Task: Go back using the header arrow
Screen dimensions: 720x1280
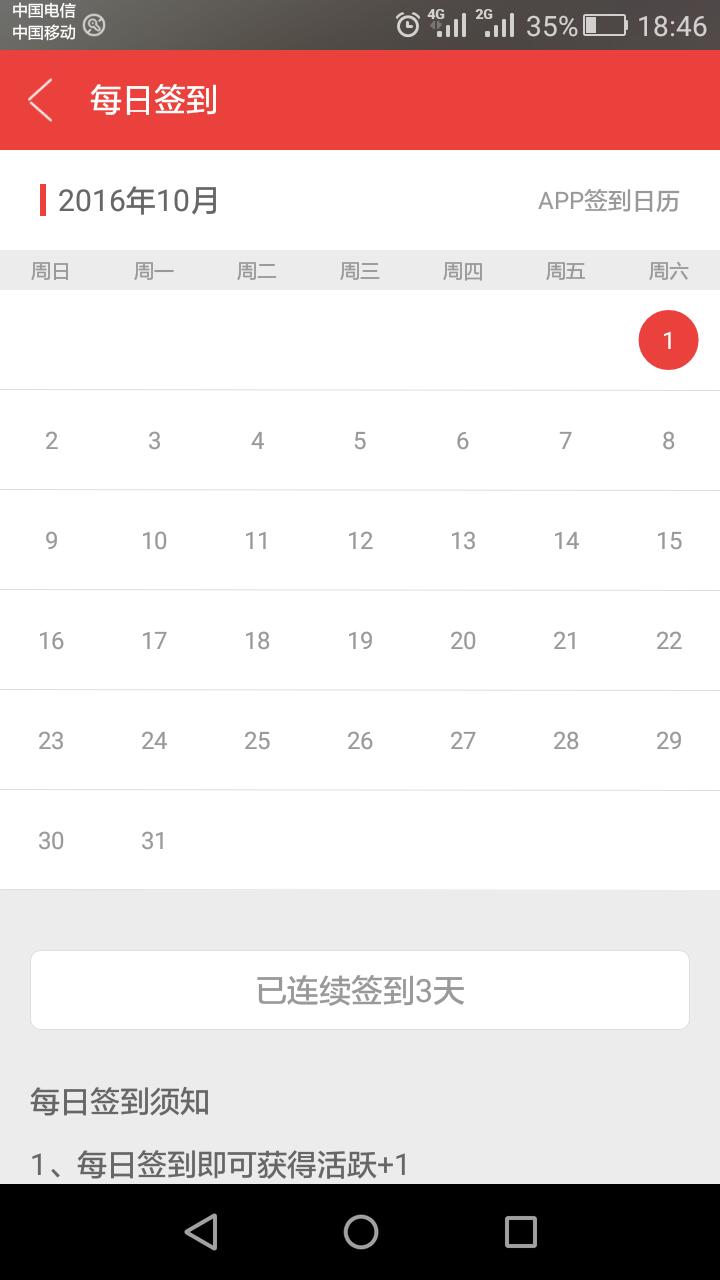Action: tap(40, 100)
